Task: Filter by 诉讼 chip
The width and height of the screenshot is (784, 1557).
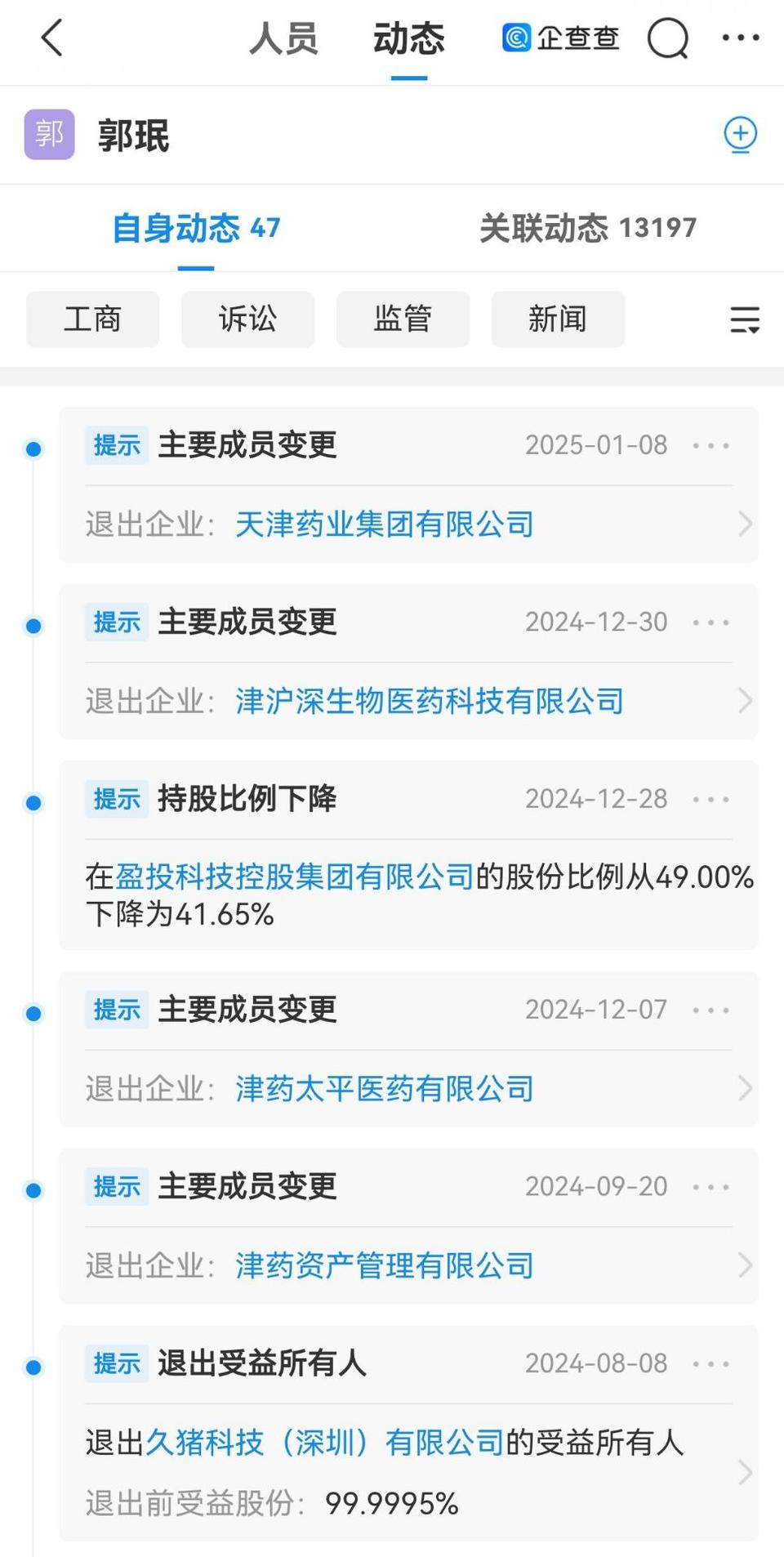Action: click(x=247, y=319)
